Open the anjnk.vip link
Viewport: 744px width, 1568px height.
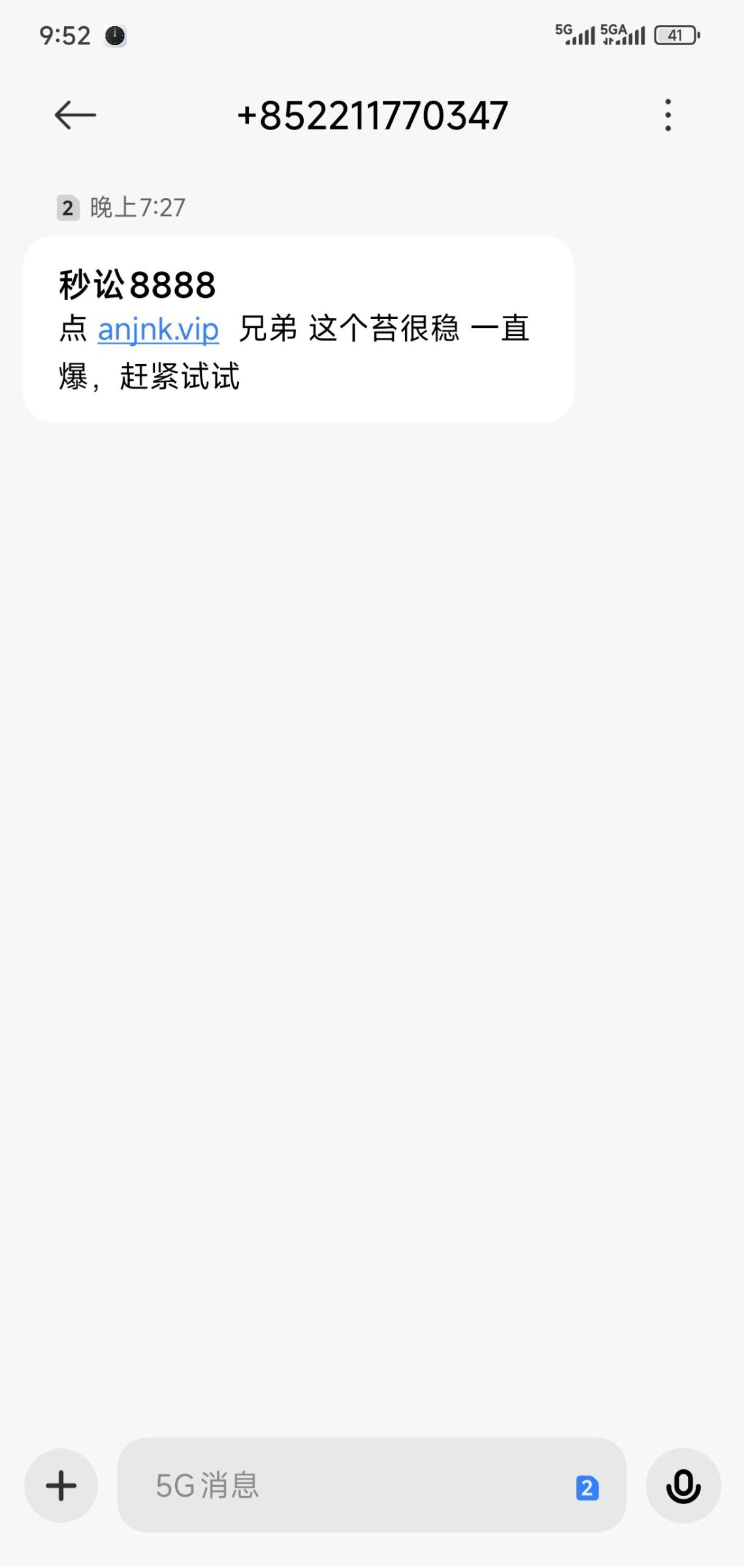tap(158, 329)
